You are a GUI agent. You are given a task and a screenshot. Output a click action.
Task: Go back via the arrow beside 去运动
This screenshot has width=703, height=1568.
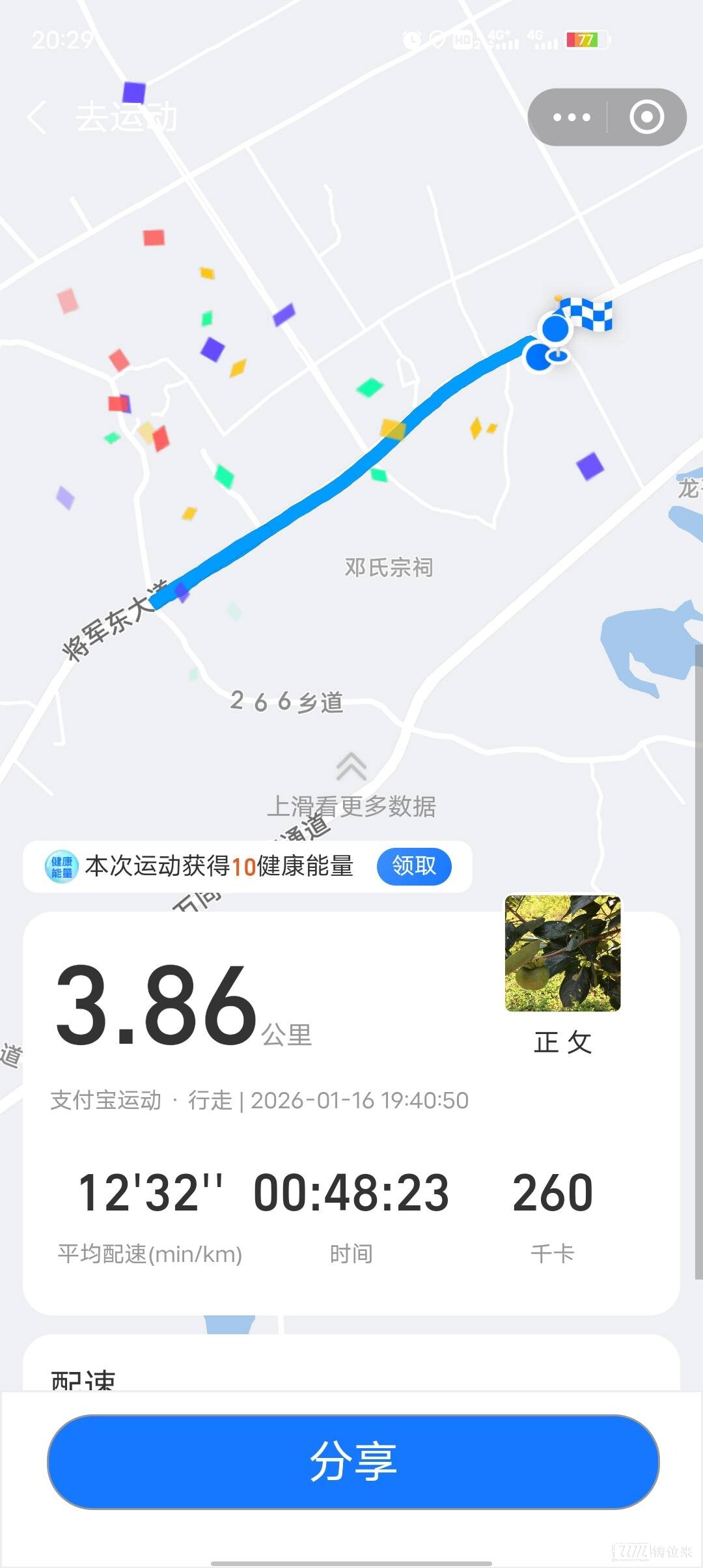(38, 118)
